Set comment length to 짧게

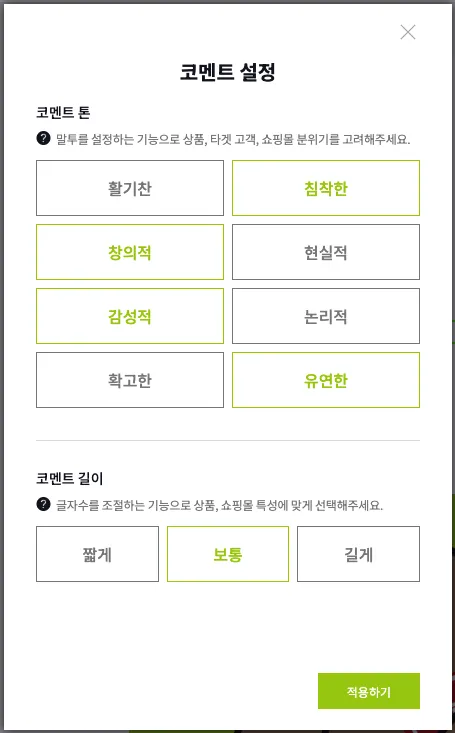(97, 554)
